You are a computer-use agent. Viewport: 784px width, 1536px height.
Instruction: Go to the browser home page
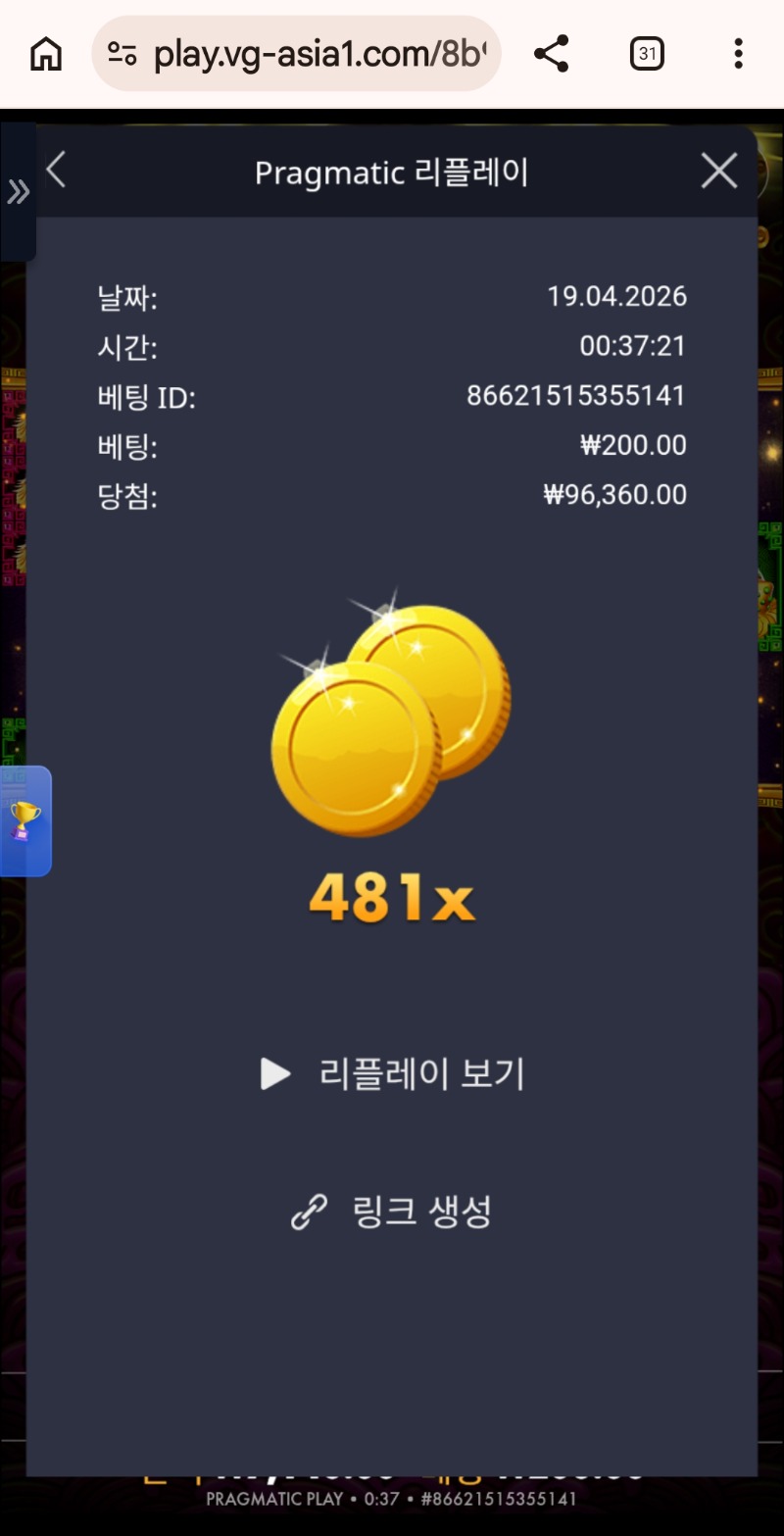(46, 54)
